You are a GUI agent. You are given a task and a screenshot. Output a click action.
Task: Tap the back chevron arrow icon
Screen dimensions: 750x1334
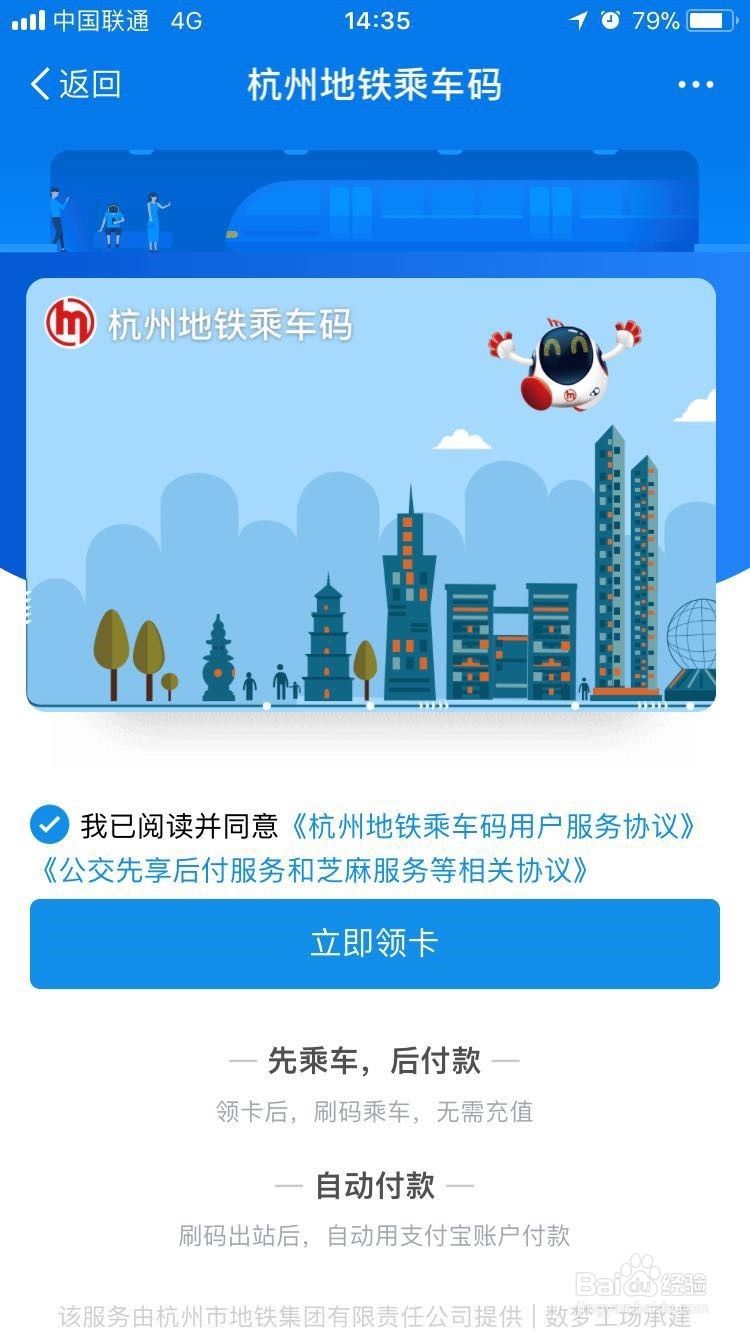pyautogui.click(x=38, y=85)
